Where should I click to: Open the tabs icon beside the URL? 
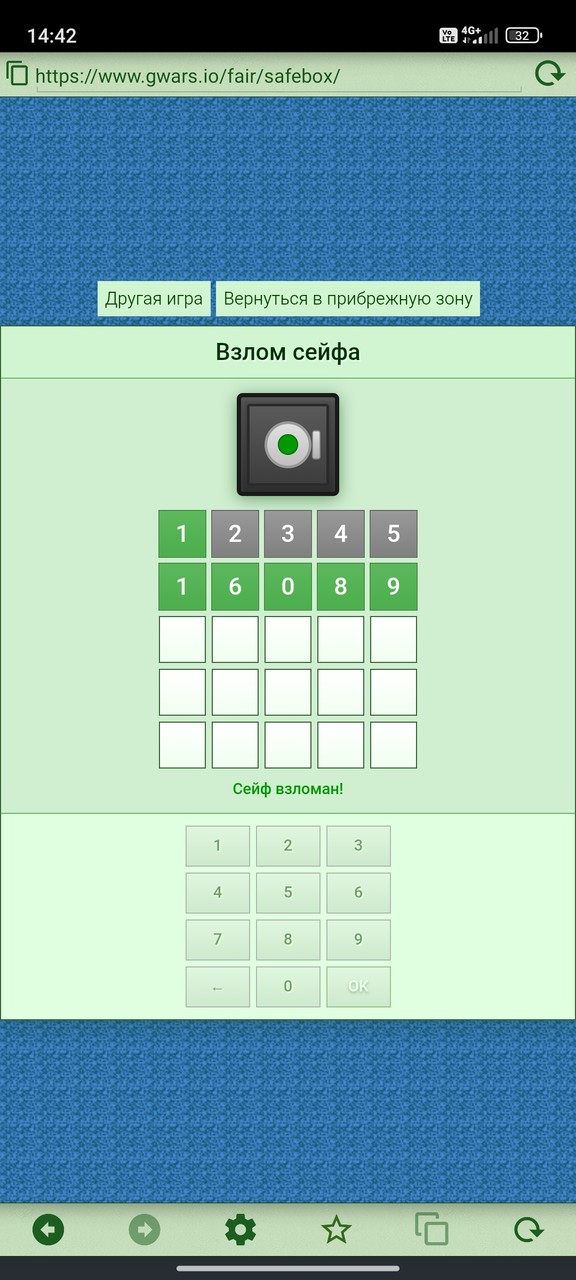[17, 74]
